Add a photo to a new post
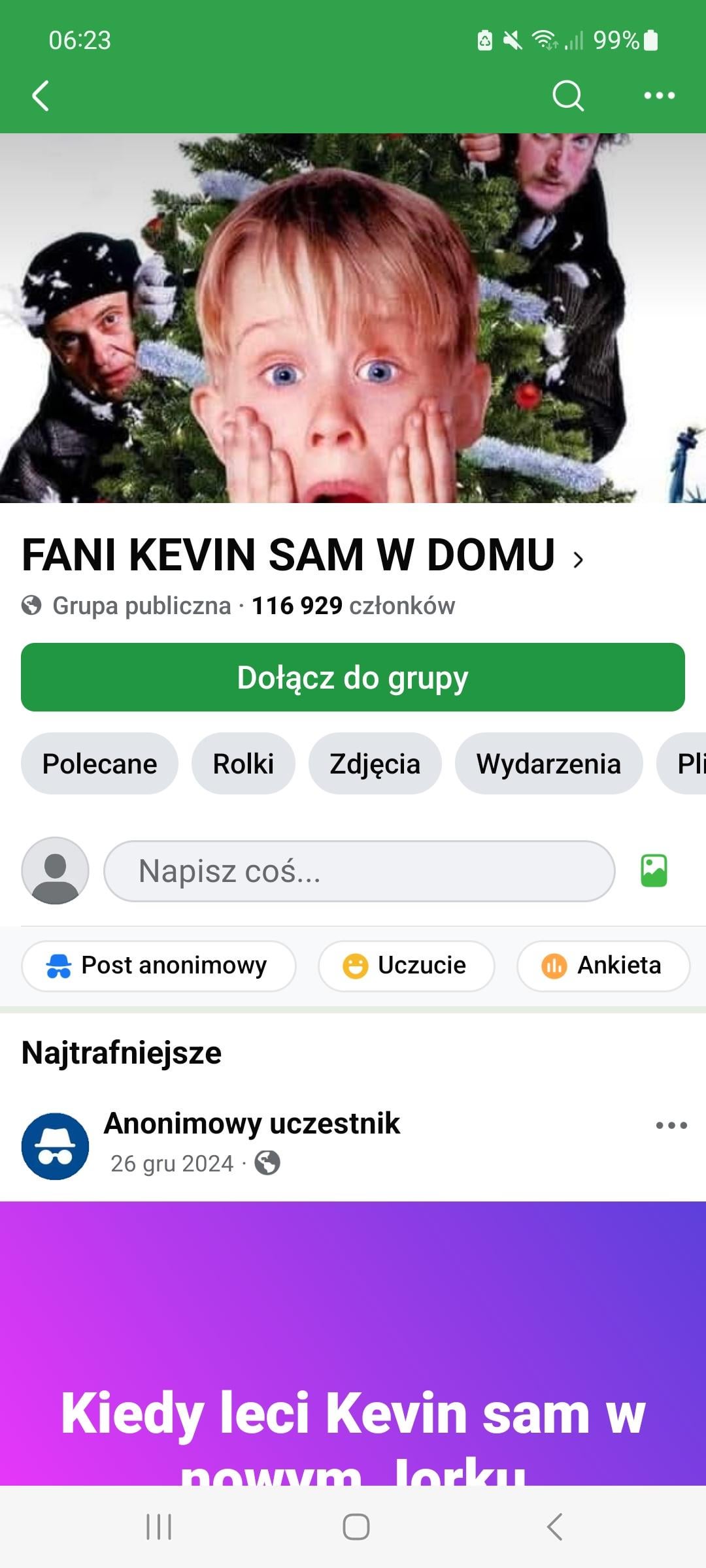Screen dimensions: 706x1568 click(654, 871)
